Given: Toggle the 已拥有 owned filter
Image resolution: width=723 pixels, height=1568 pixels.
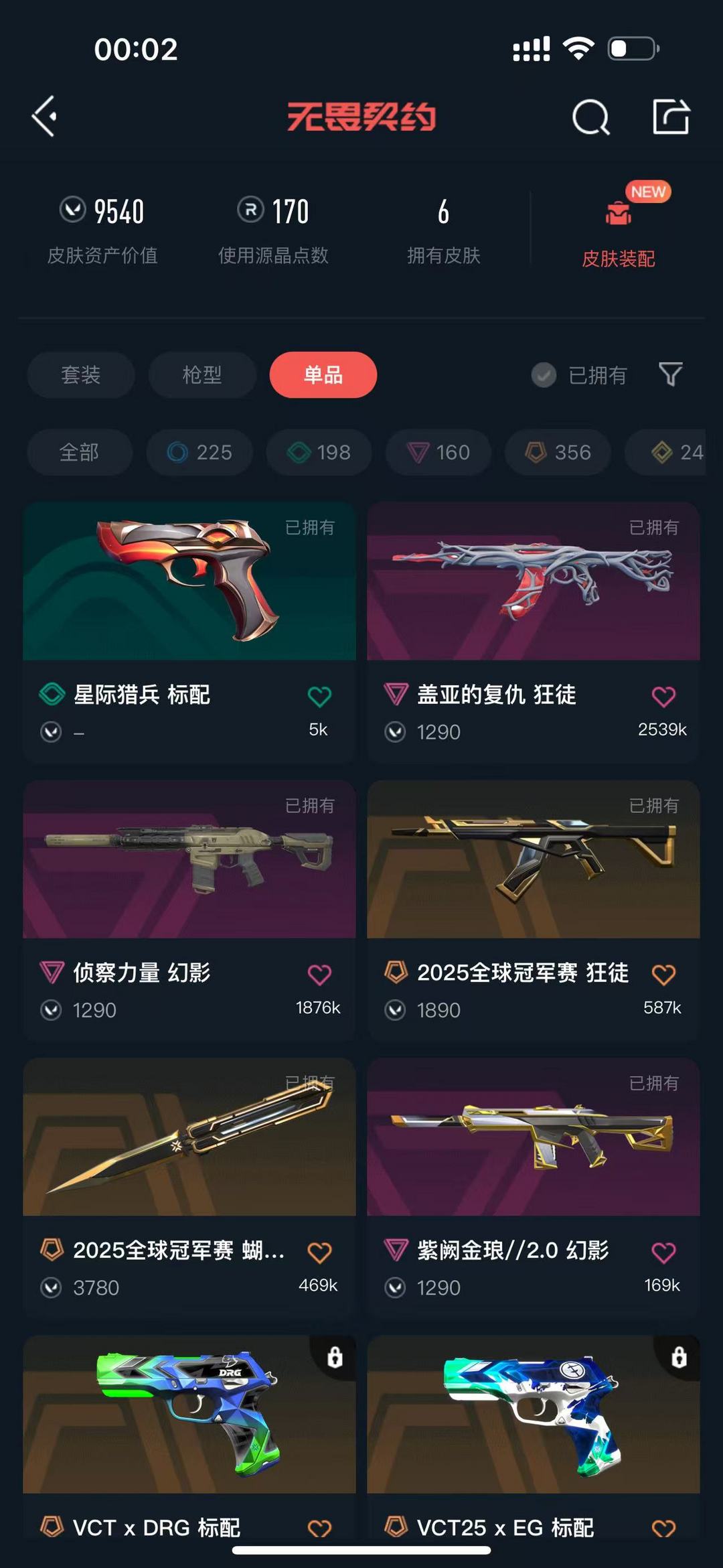Looking at the screenshot, I should pos(579,375).
